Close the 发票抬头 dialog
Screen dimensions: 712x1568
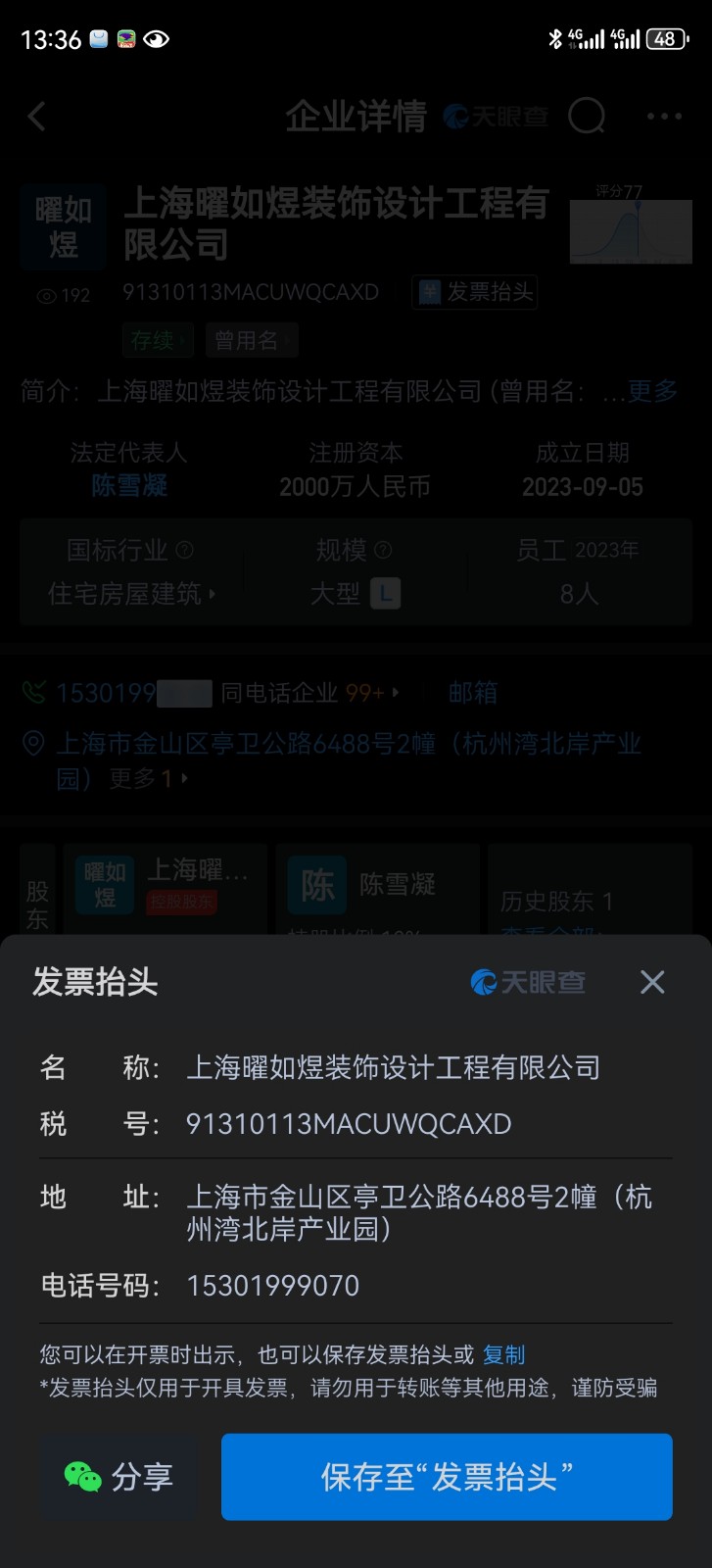pos(652,982)
